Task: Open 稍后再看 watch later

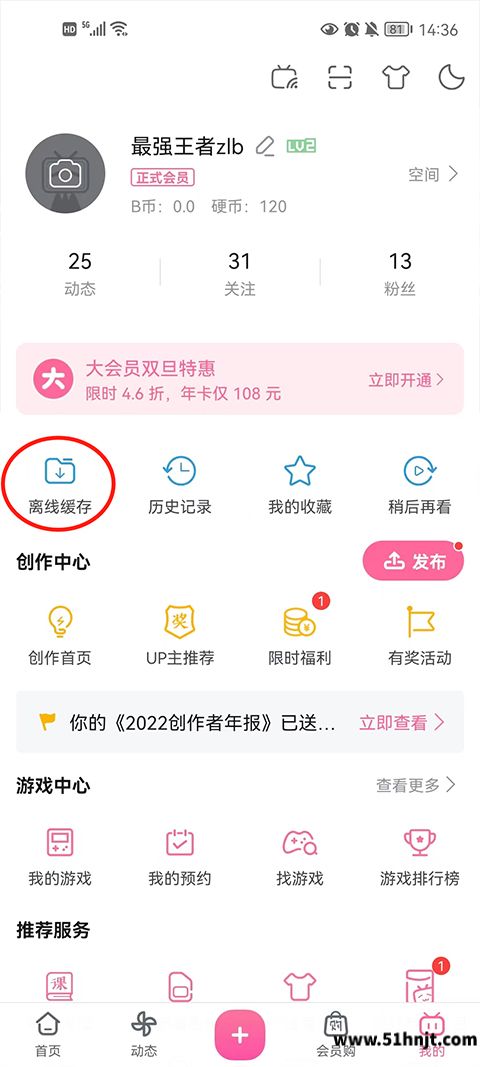Action: click(419, 485)
